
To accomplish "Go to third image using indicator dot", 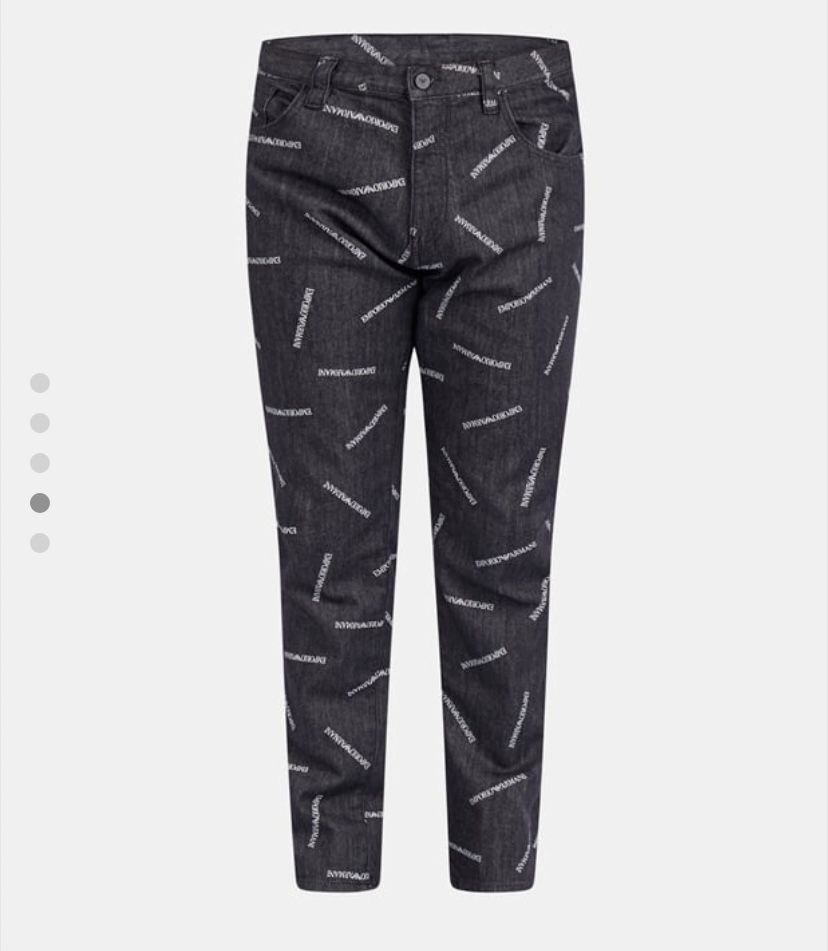I will pos(40,463).
